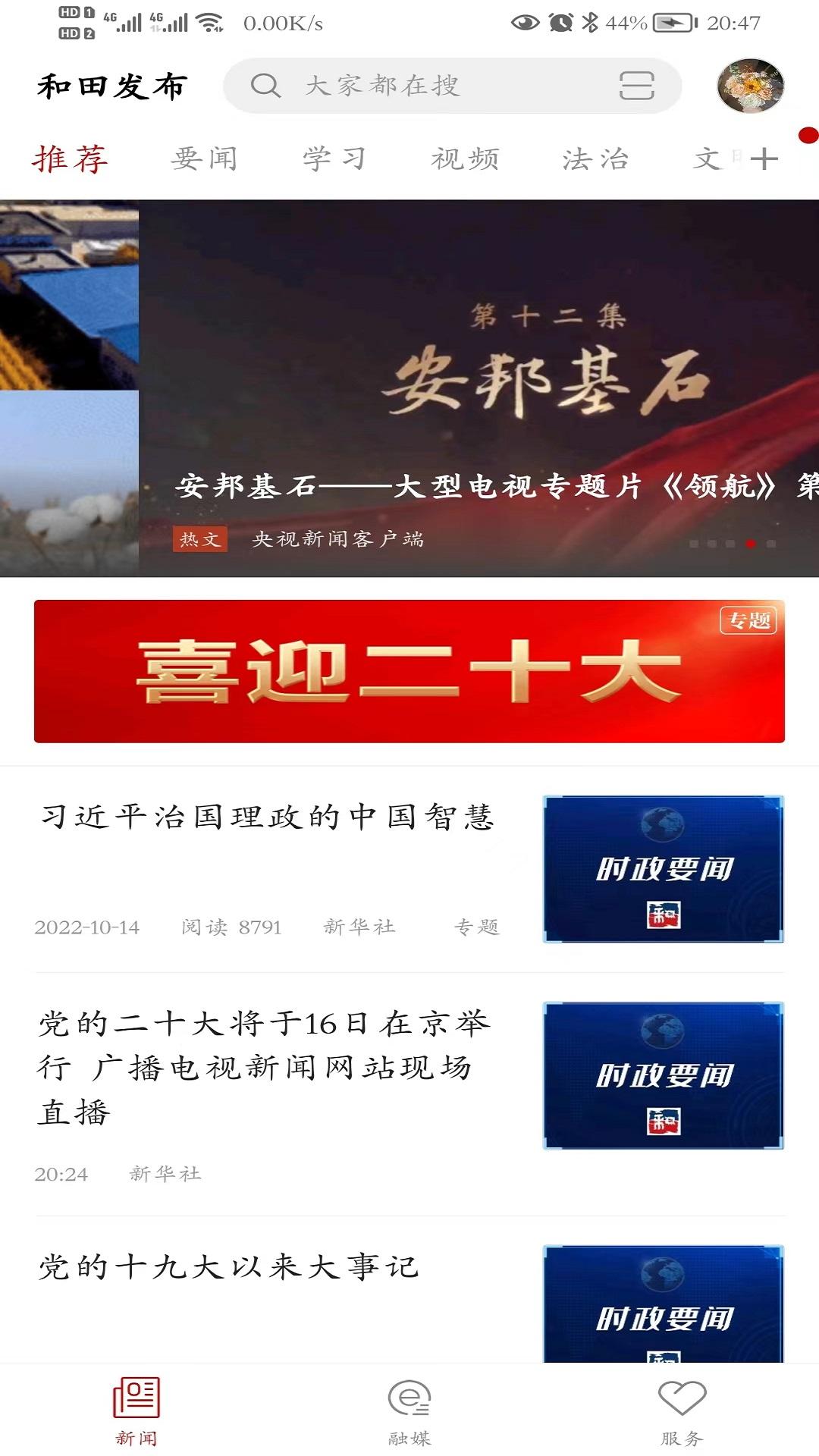Tap the 时政要闻 thumbnail of the broadcast article
This screenshot has width=819, height=1456.
pos(664,1075)
